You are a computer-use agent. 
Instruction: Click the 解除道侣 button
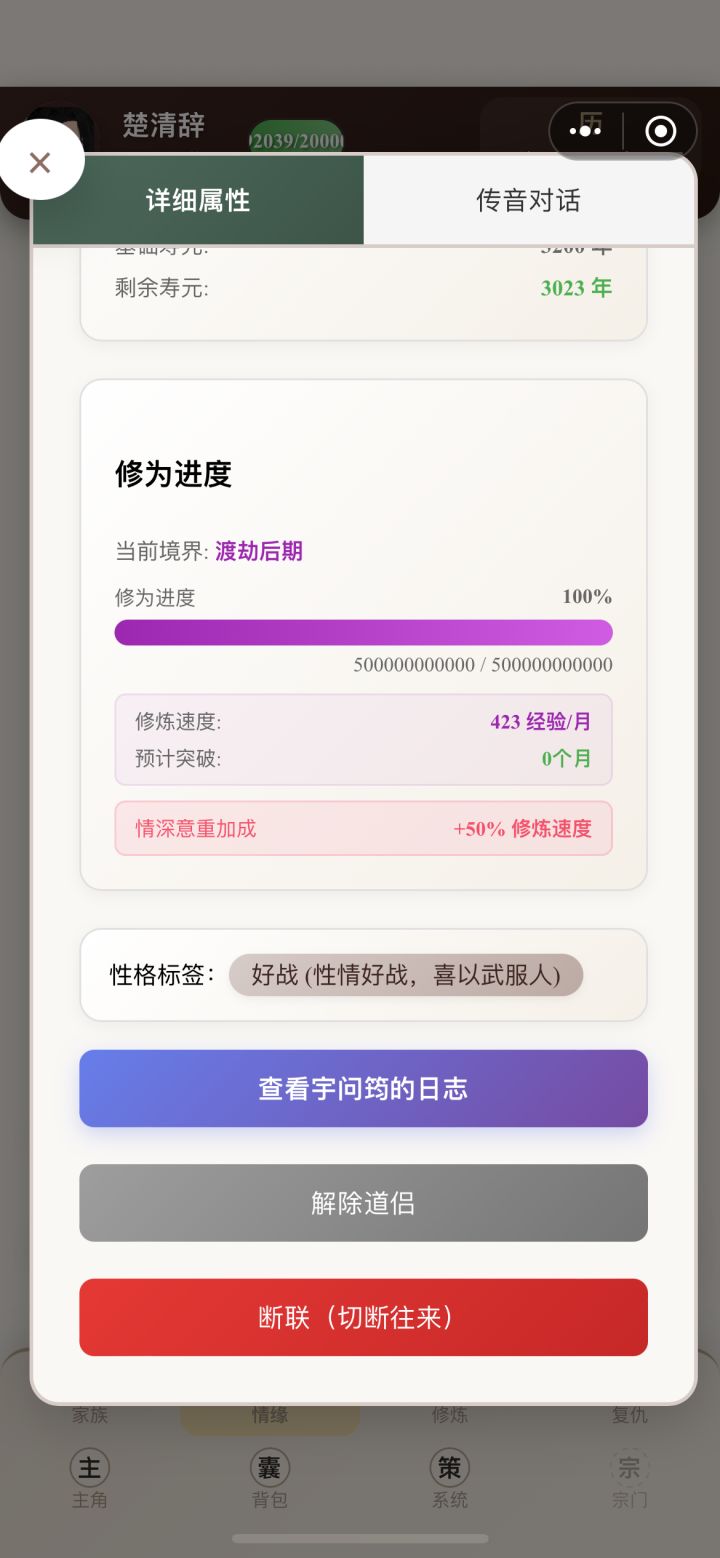[x=363, y=1203]
